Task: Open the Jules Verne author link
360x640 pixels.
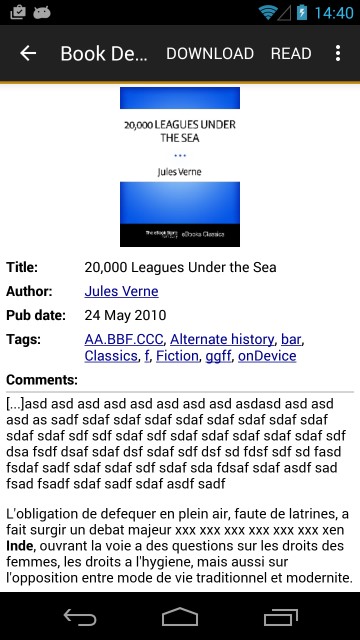Action: click(121, 291)
